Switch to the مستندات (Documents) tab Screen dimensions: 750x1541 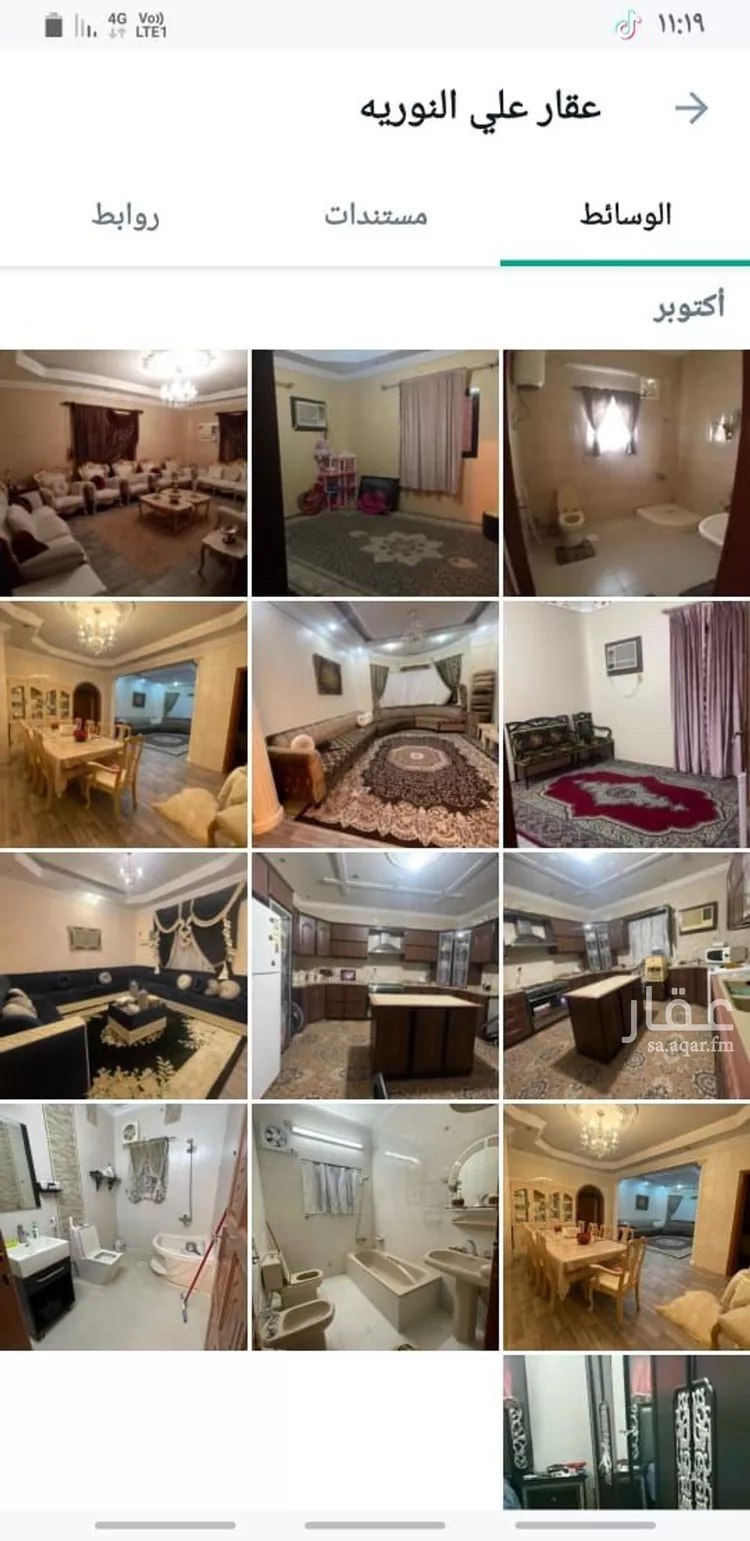[375, 215]
